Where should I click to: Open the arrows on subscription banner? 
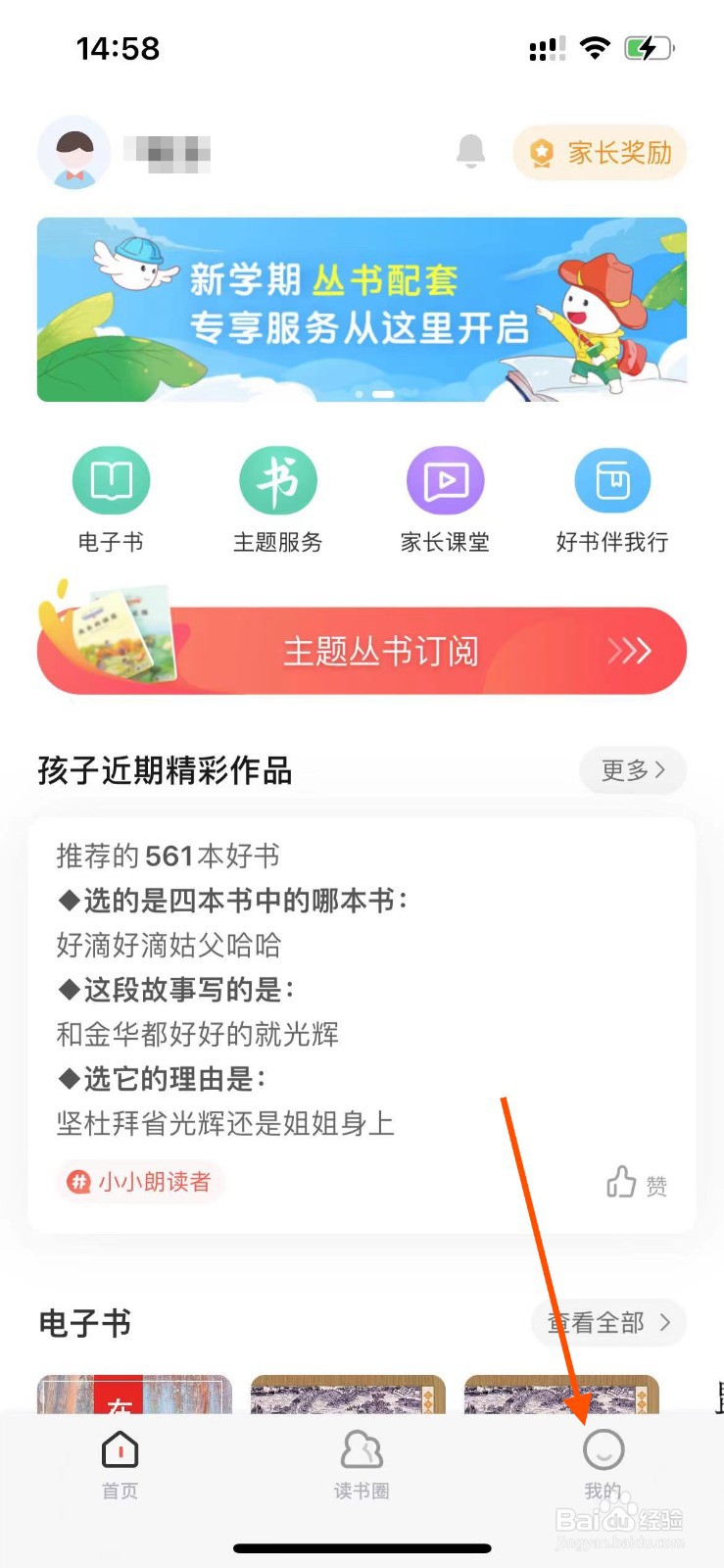(x=630, y=650)
